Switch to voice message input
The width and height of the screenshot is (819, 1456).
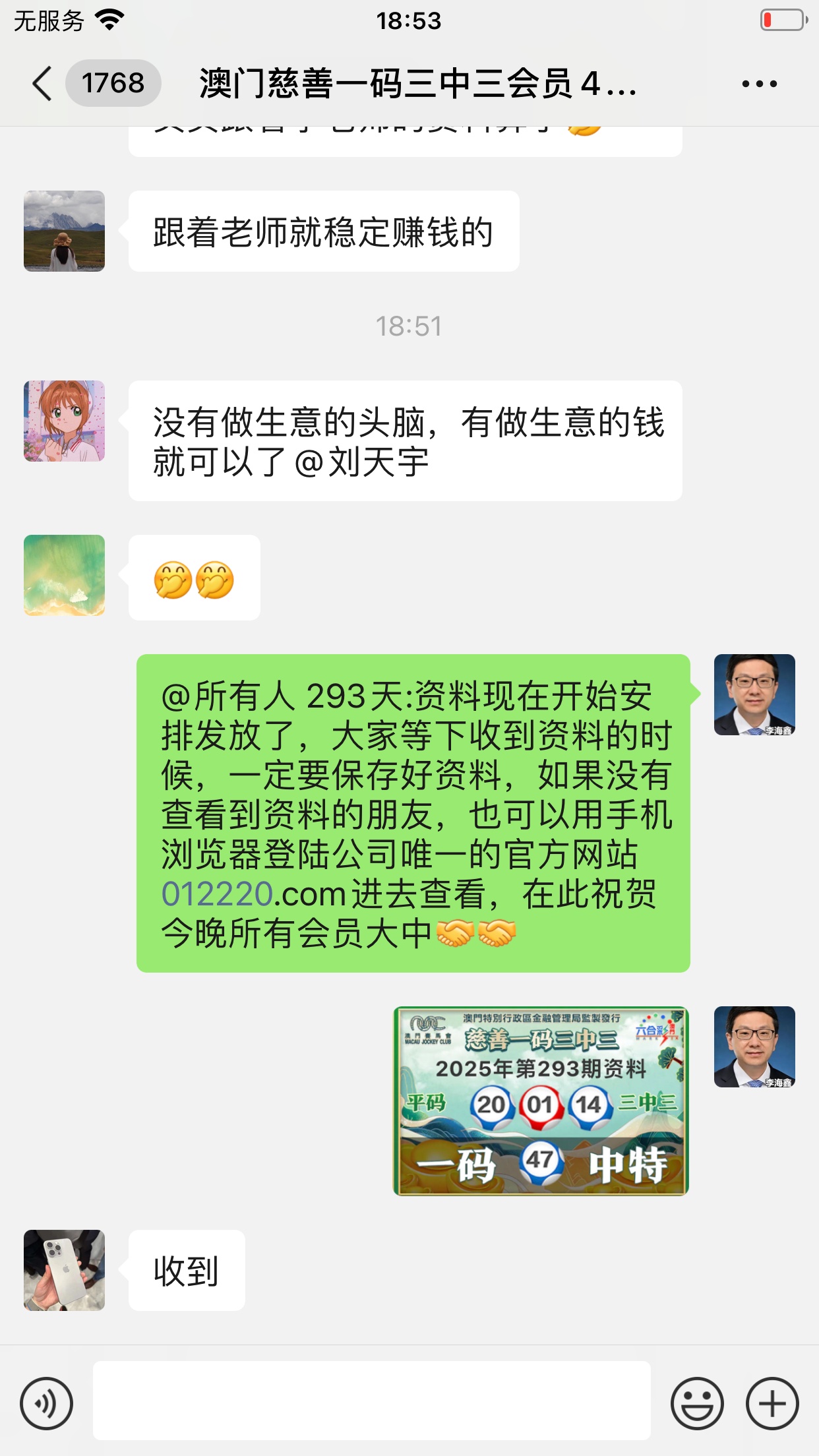tap(46, 1403)
